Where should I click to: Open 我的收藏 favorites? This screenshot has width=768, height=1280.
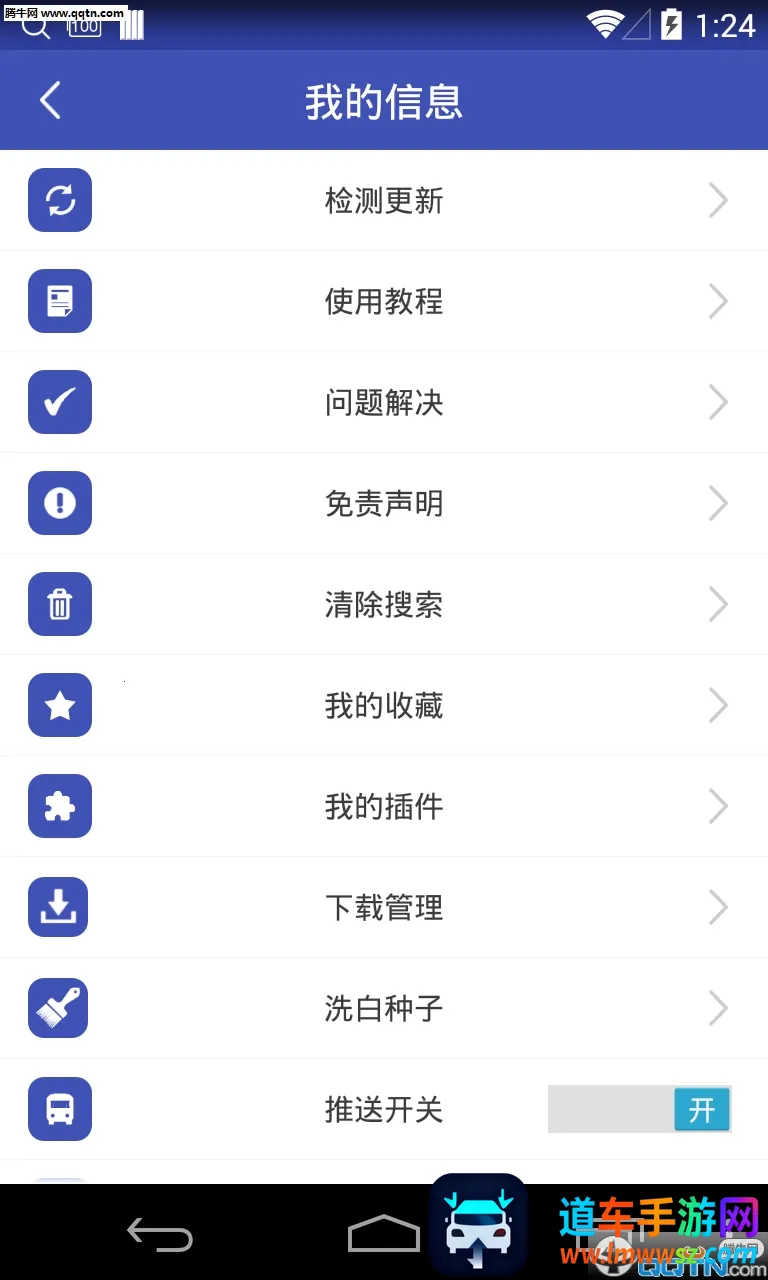click(384, 706)
